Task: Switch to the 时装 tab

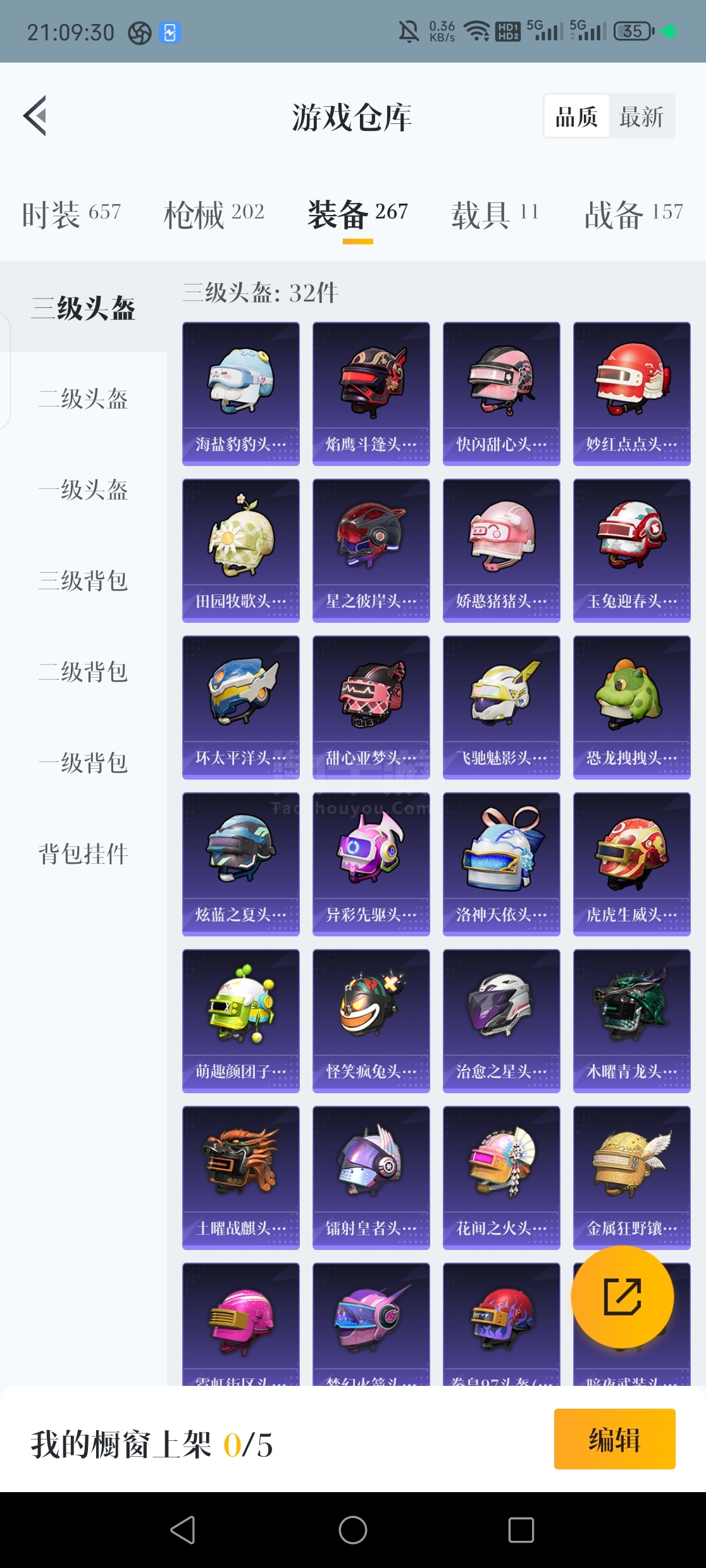Action: [71, 214]
